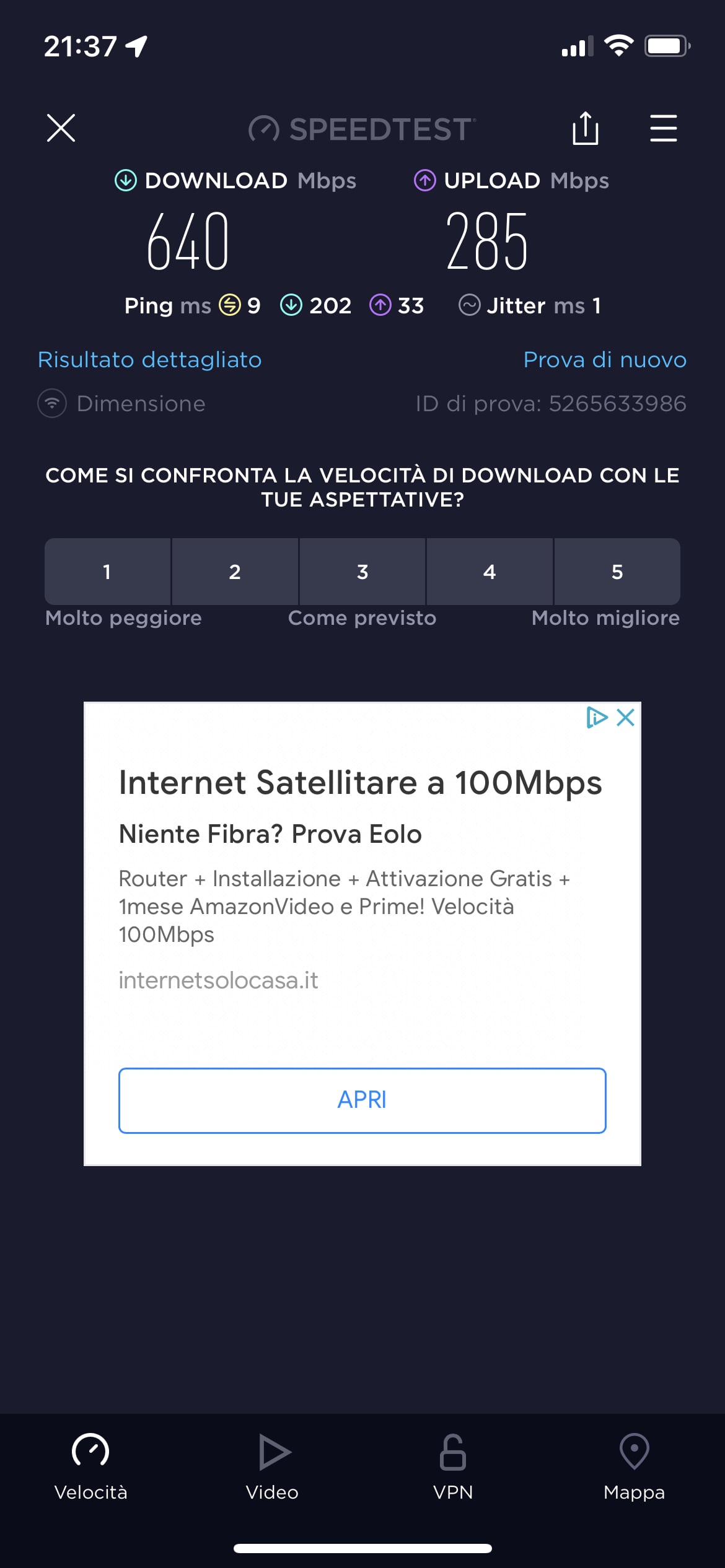Tap the APRI button in the ad

[362, 1100]
